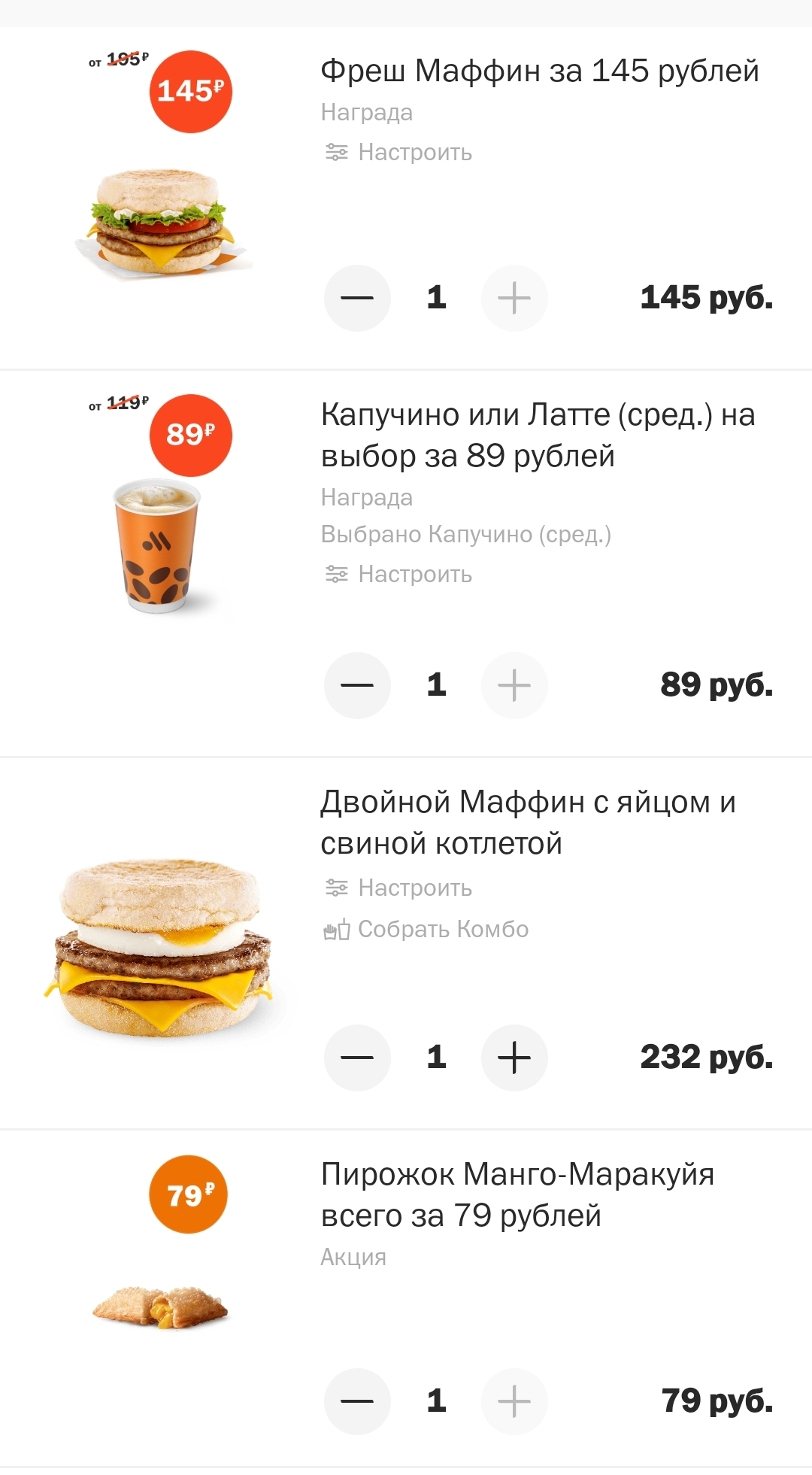Viewport: 812px width, 1475px height.
Task: Increase Капучино или Латте quantity
Action: [514, 685]
